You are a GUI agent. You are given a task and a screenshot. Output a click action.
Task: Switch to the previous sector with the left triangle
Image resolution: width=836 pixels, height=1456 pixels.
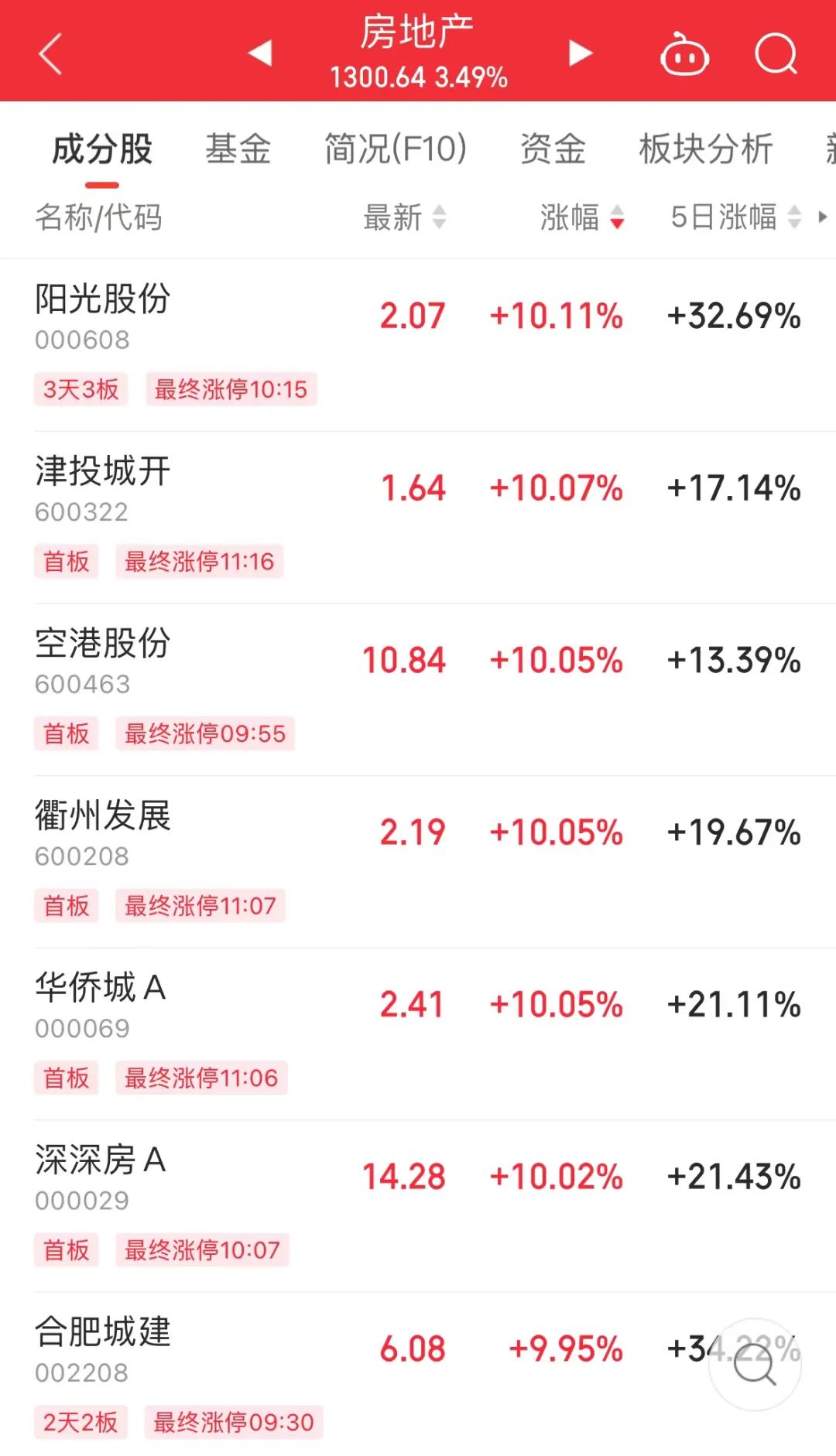point(260,53)
